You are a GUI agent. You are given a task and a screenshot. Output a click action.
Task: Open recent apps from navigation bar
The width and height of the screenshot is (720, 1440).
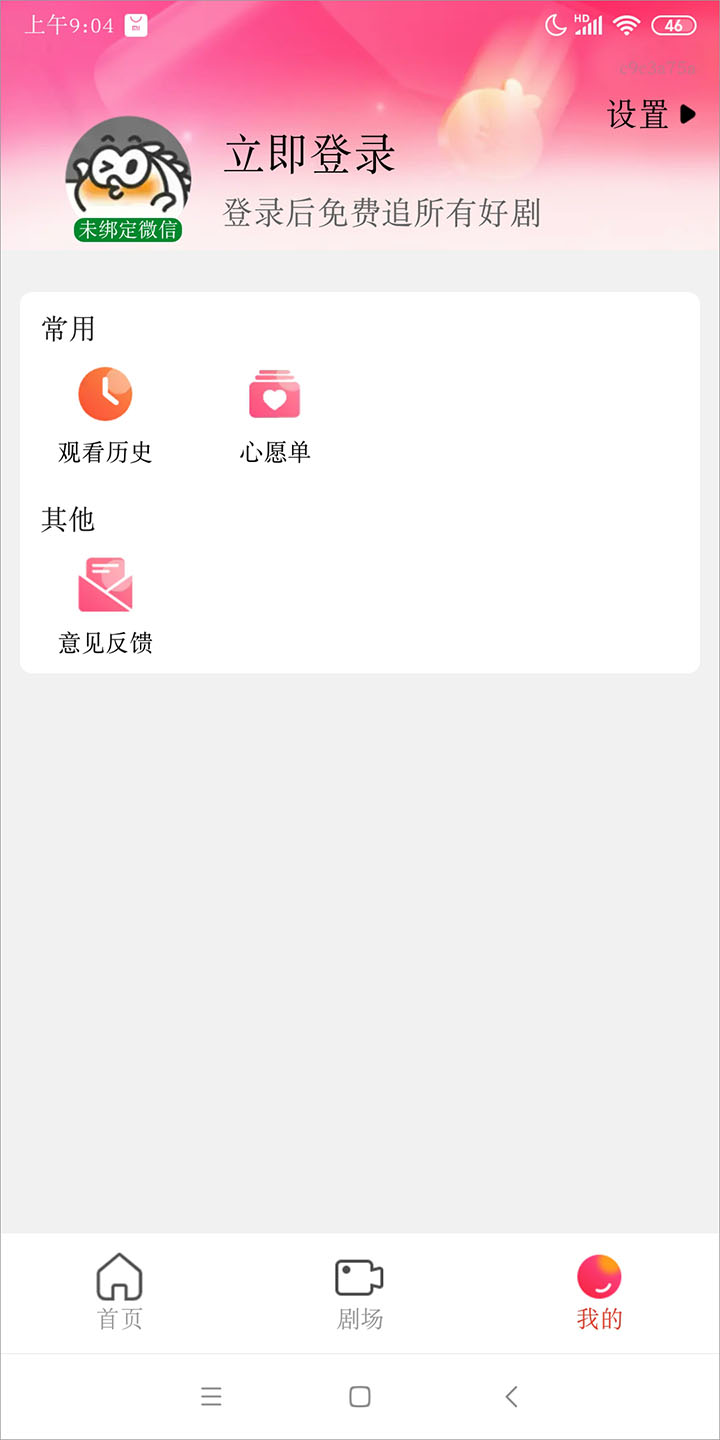click(x=211, y=1397)
